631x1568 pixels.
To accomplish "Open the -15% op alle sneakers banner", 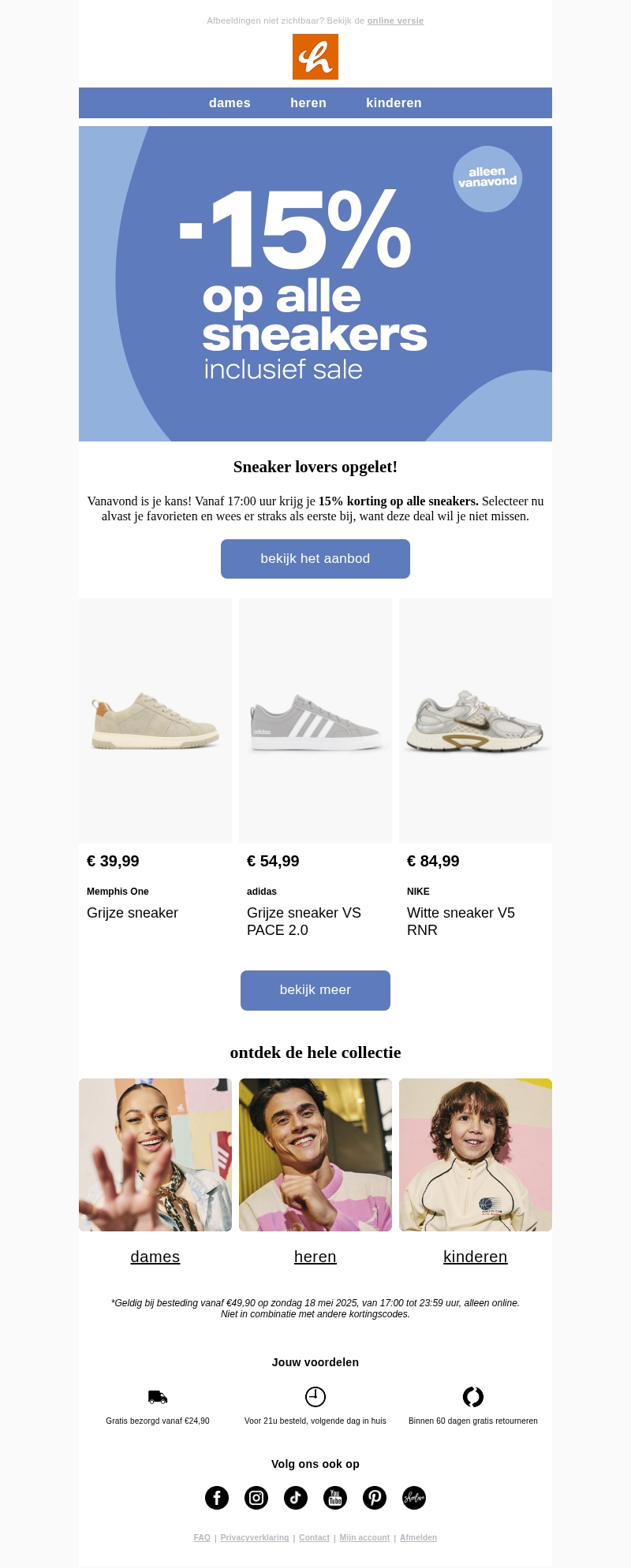I will pos(315,284).
